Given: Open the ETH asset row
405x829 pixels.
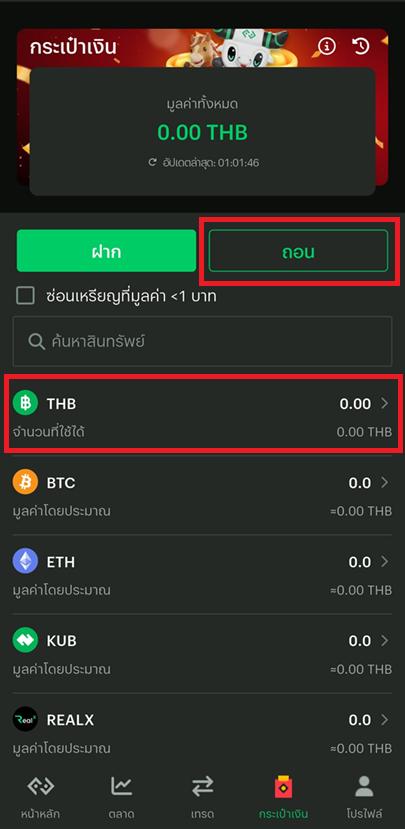Looking at the screenshot, I should tap(202, 575).
